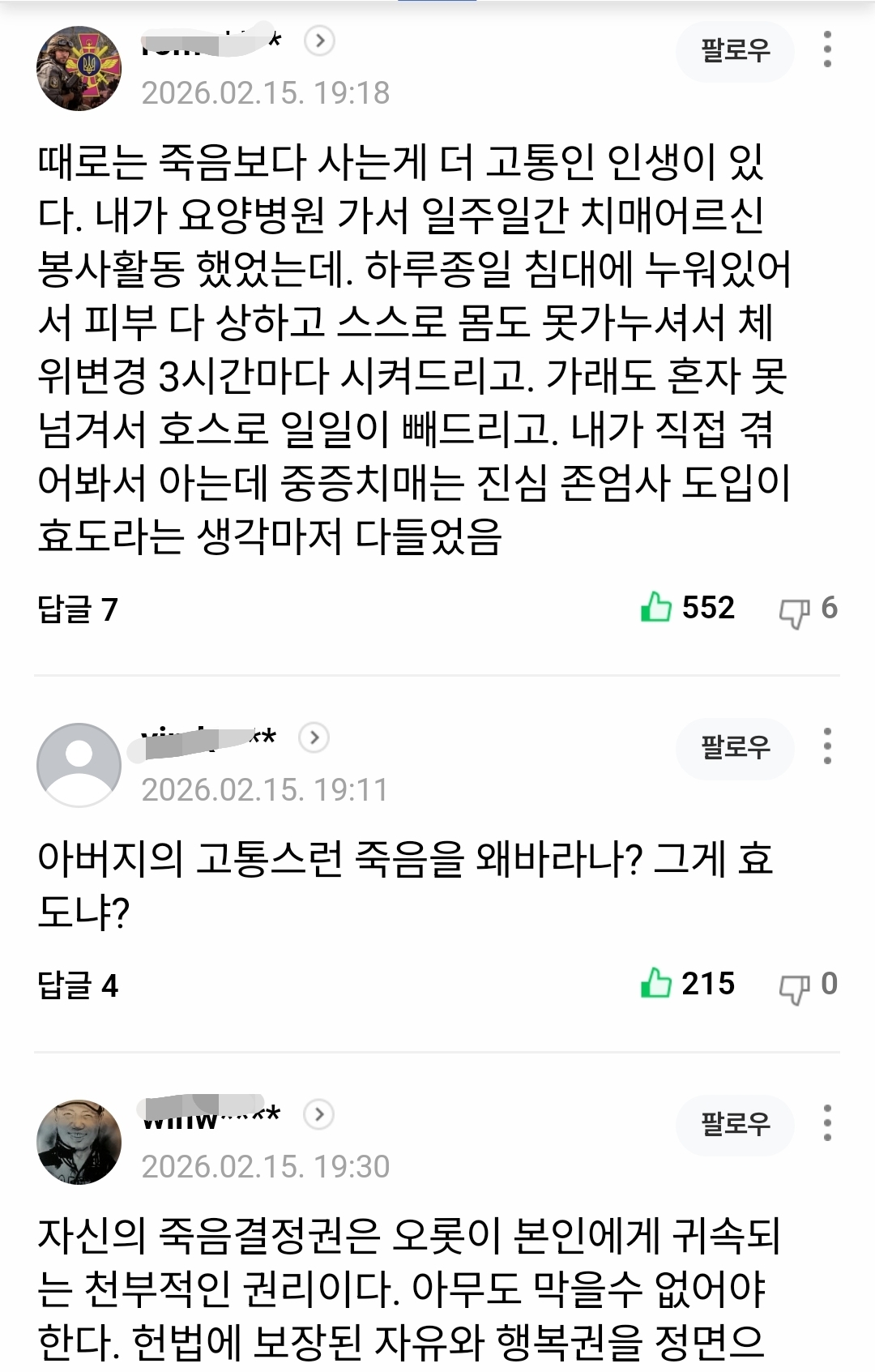Dislike the comment with 6 downvotes

pos(794,611)
